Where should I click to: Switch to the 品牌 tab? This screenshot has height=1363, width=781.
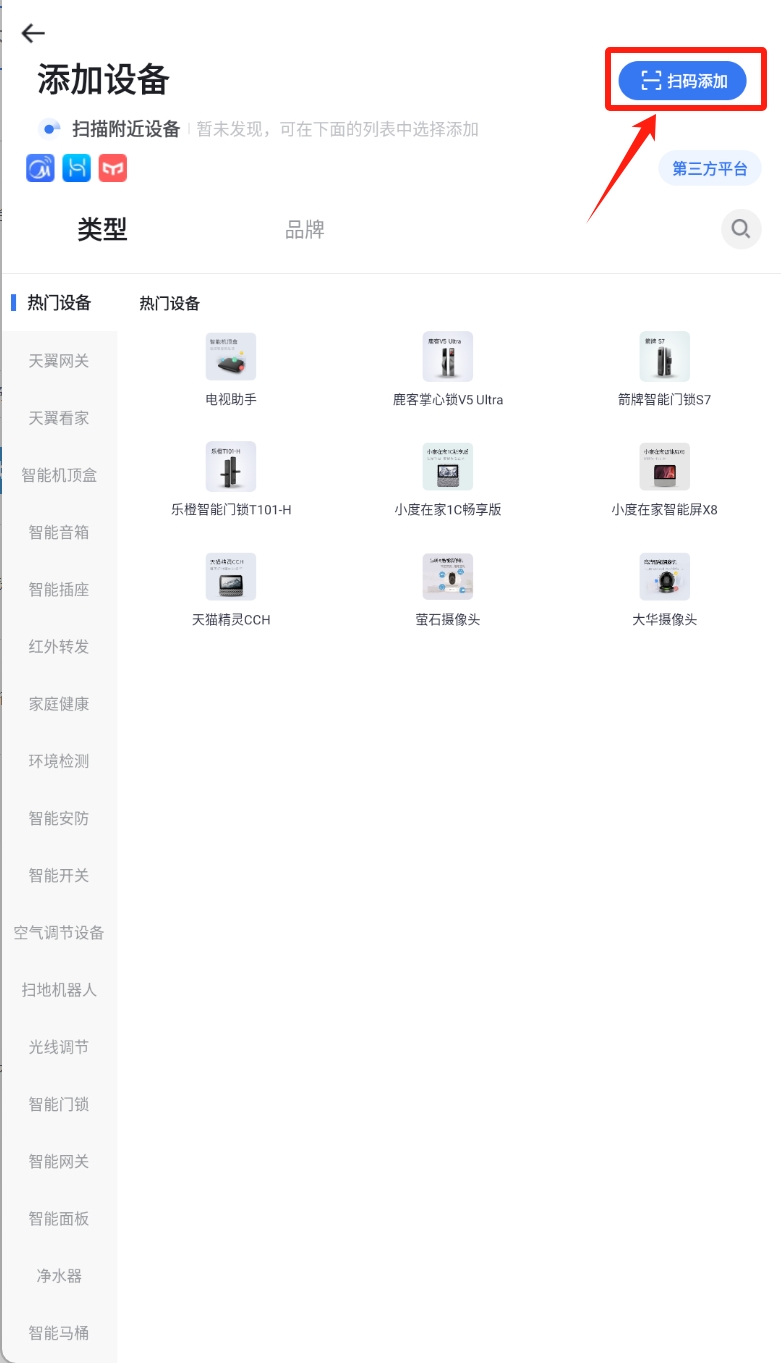(x=305, y=230)
